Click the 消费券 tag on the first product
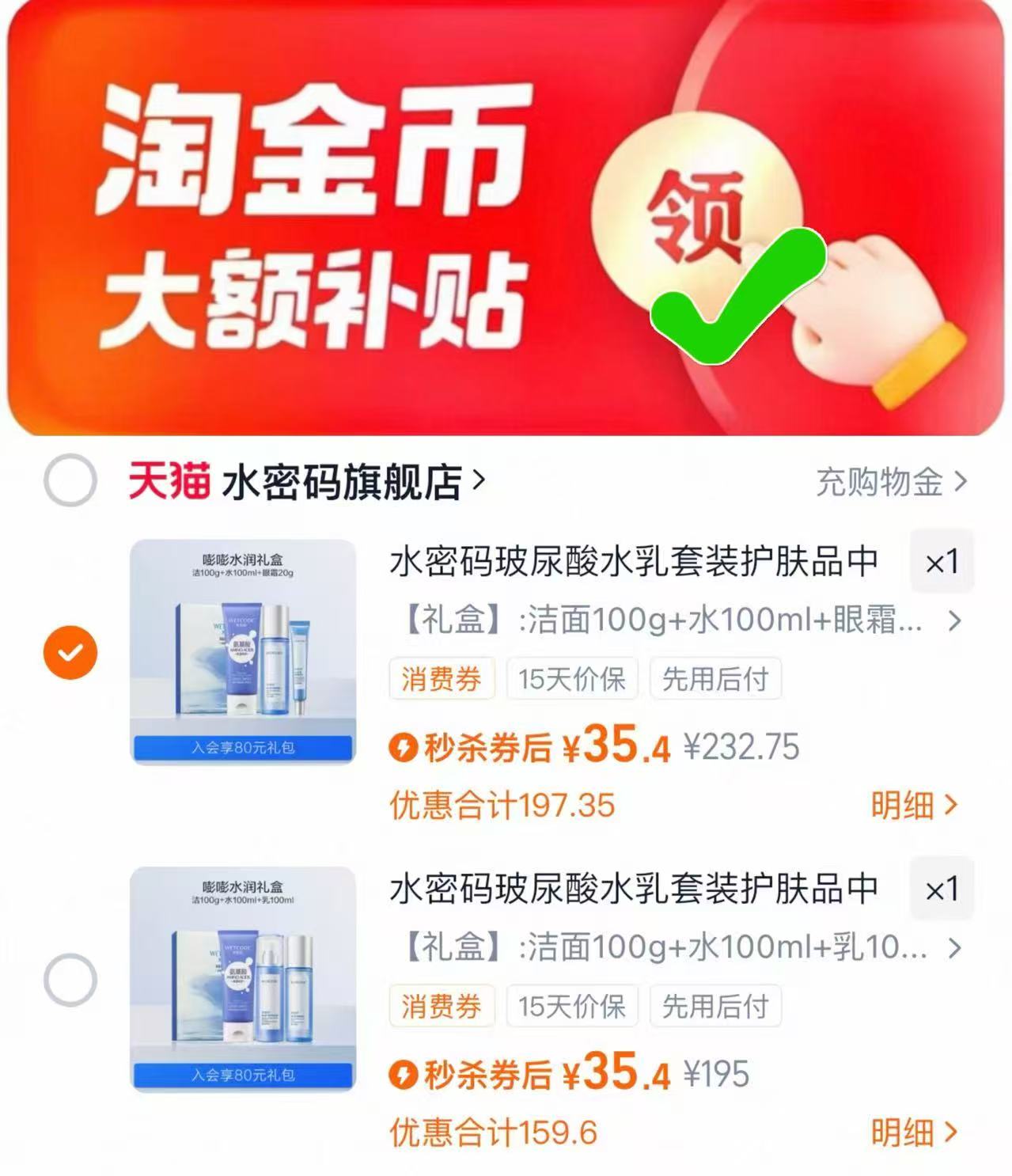This screenshot has height=1176, width=1012. pyautogui.click(x=442, y=678)
